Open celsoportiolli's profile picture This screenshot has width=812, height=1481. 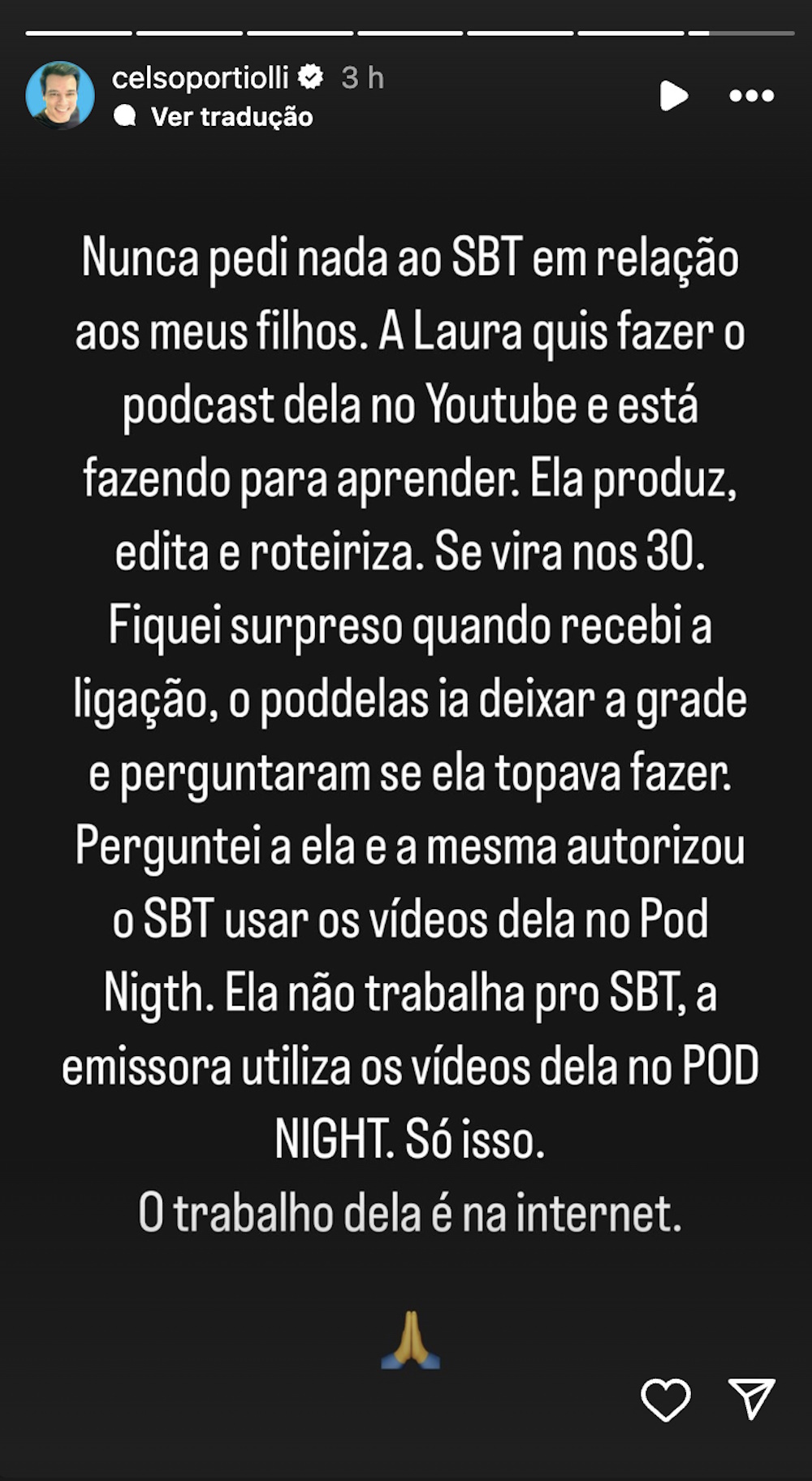click(60, 95)
